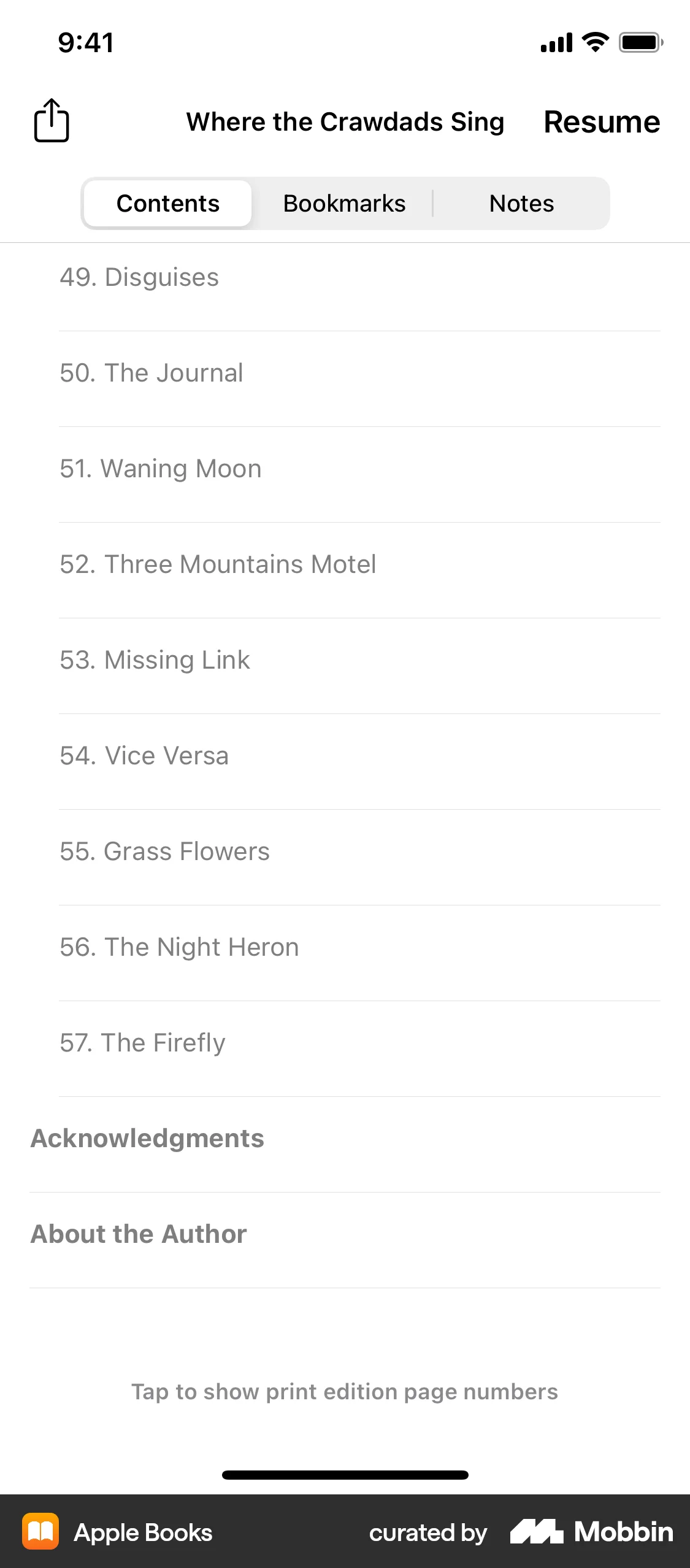Screen dimensions: 690x1568
Task: Select the Contents tab
Action: (168, 204)
